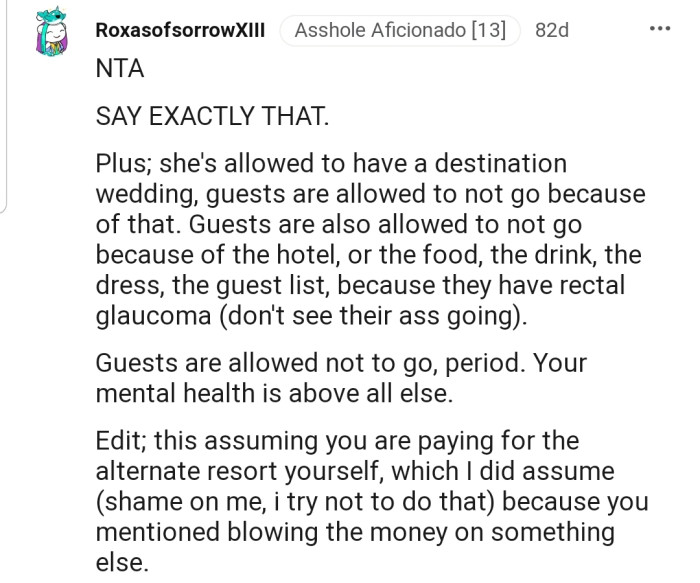The height and width of the screenshot is (583, 700).
Task: Open RoxasofsorrowXIII's profile from the username
Action: click(x=180, y=30)
